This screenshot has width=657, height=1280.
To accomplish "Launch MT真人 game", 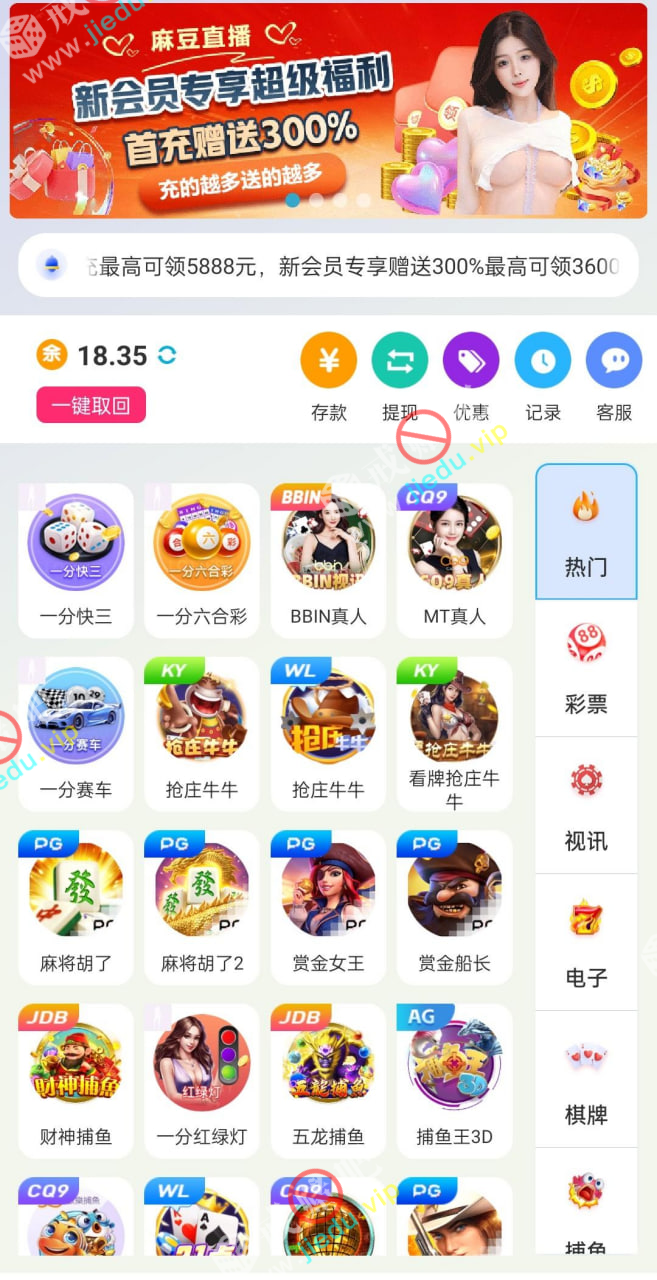I will 454,559.
